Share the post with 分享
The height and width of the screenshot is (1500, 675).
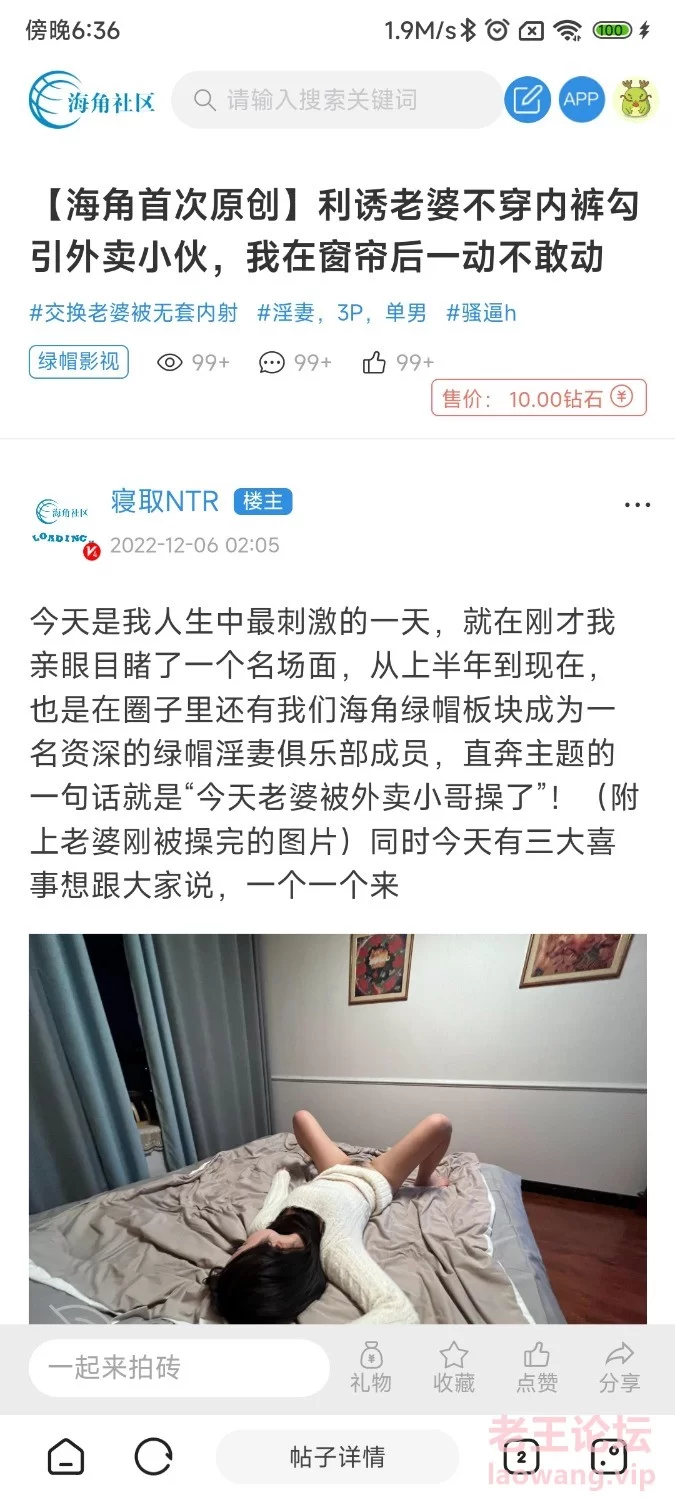point(619,1368)
